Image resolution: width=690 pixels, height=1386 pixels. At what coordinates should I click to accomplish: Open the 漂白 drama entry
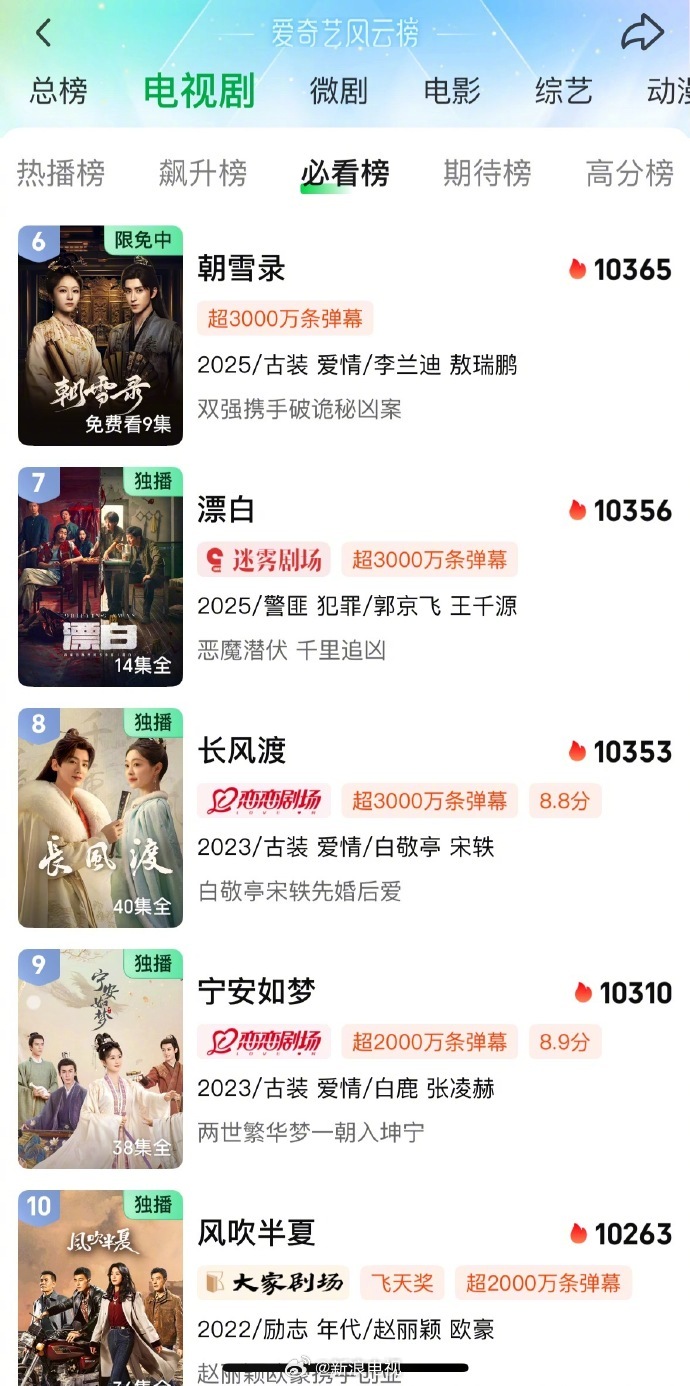[226, 510]
